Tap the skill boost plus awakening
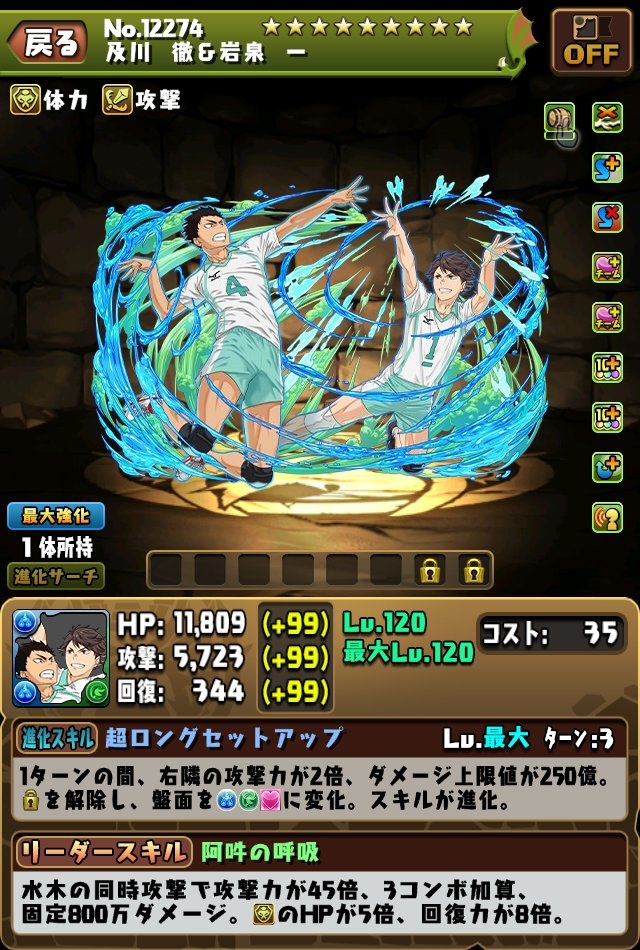 607,168
